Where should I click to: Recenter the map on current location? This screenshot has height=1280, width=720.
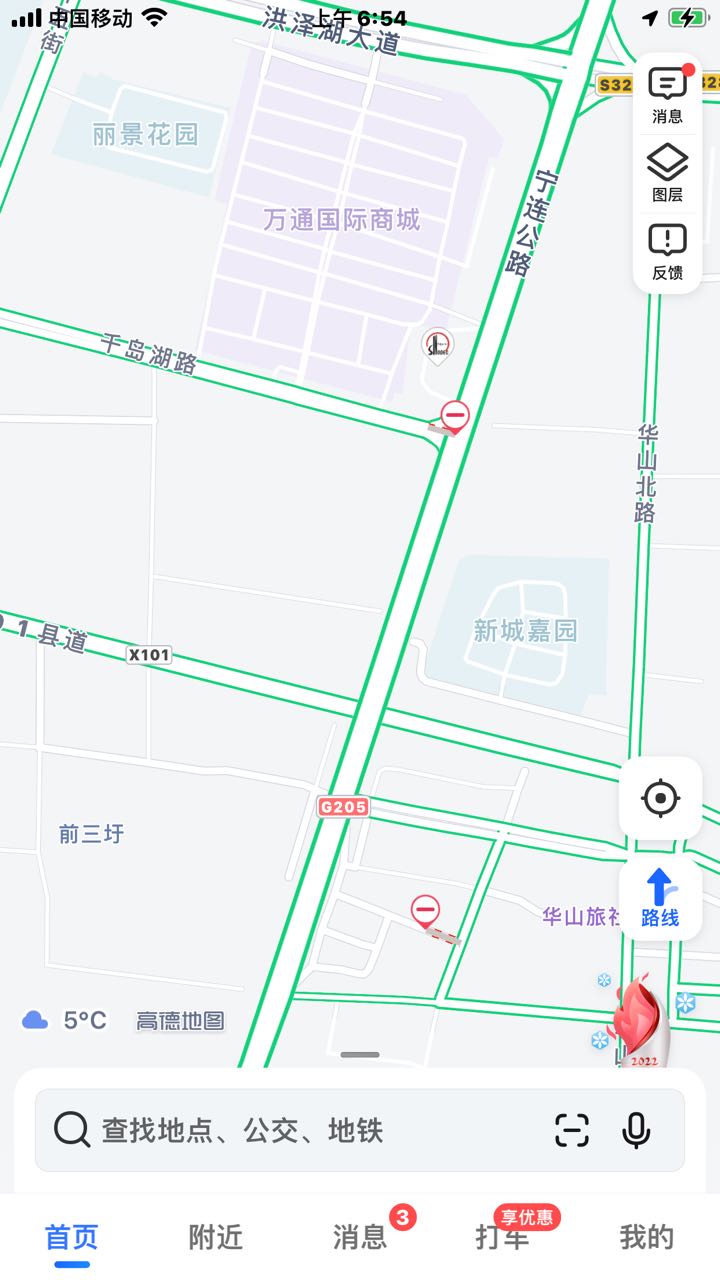(660, 798)
